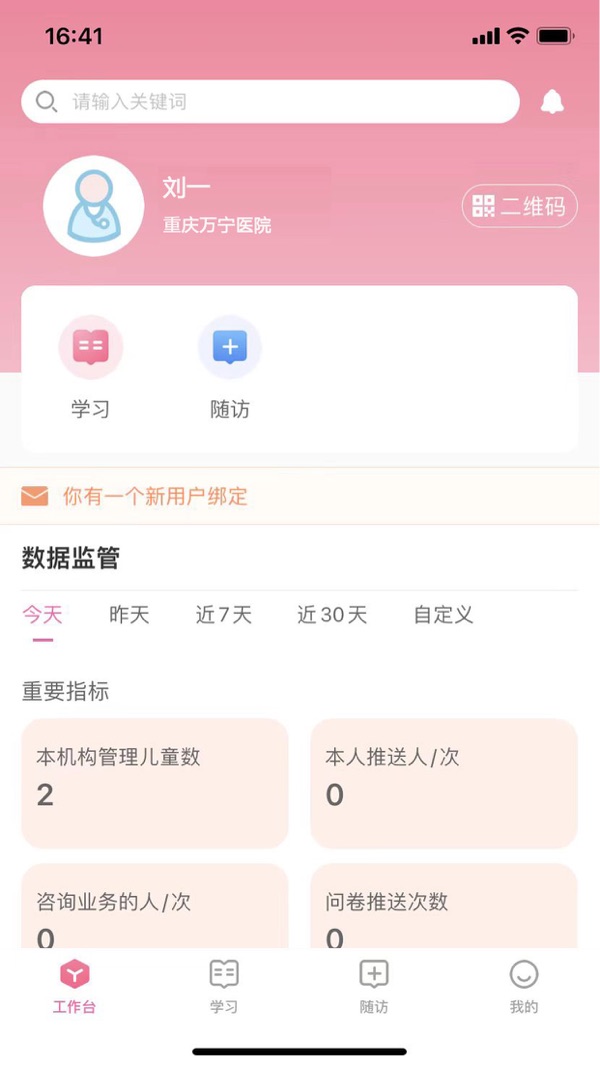
Task: Switch to 随访 in bottom navigation
Action: [x=374, y=987]
